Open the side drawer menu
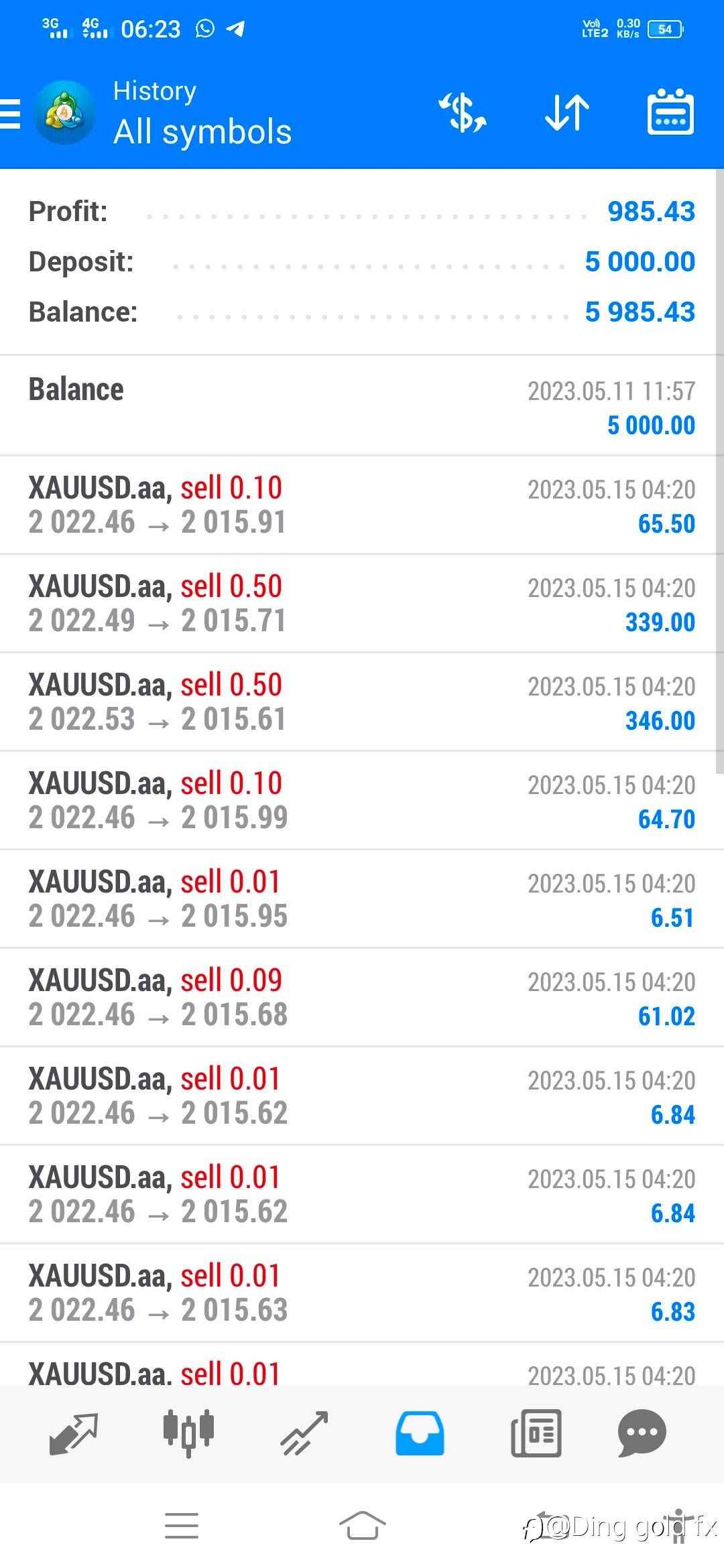Viewport: 724px width, 1568px height. coord(11,113)
